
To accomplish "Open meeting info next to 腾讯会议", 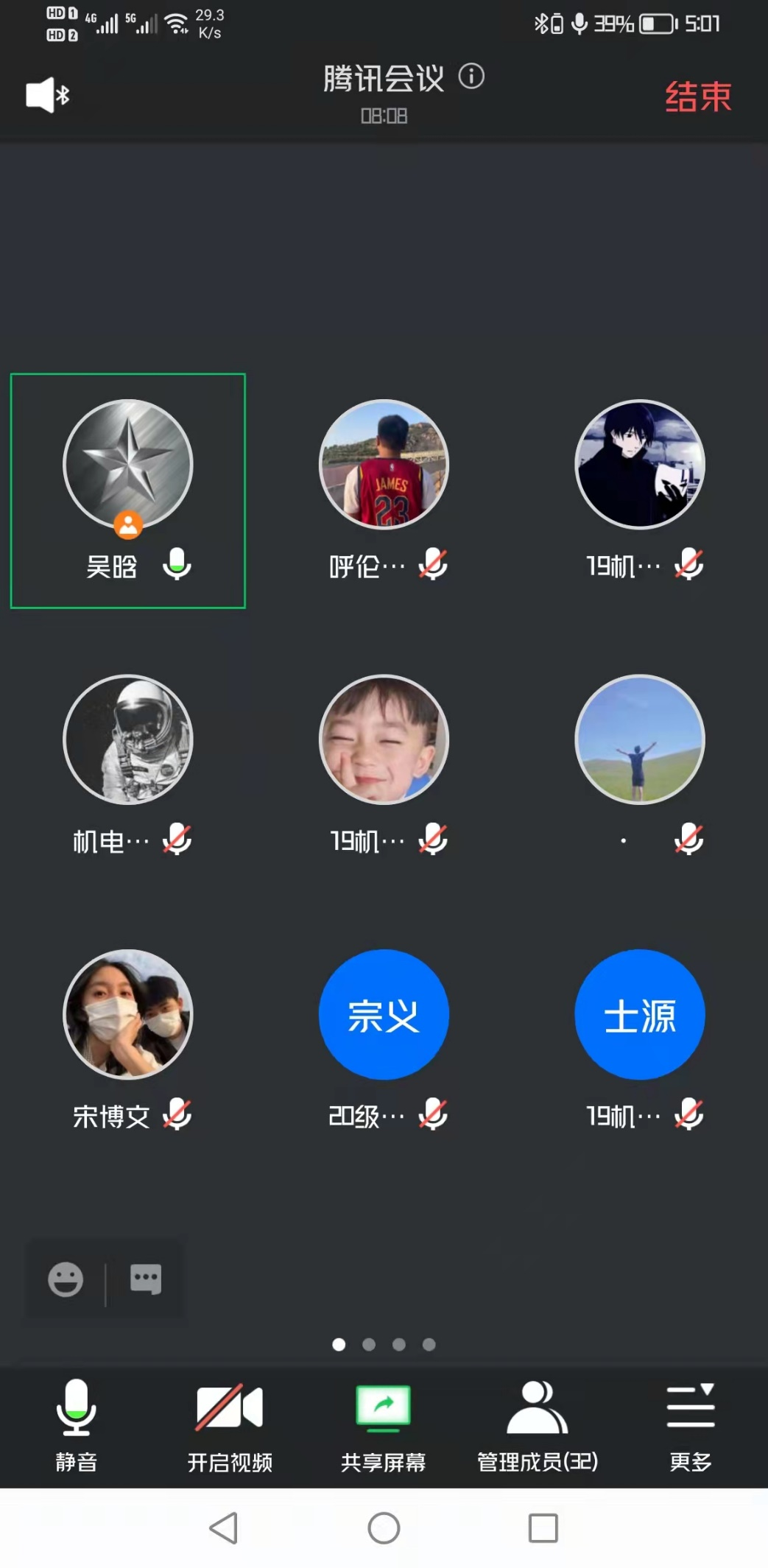I will 471,76.
